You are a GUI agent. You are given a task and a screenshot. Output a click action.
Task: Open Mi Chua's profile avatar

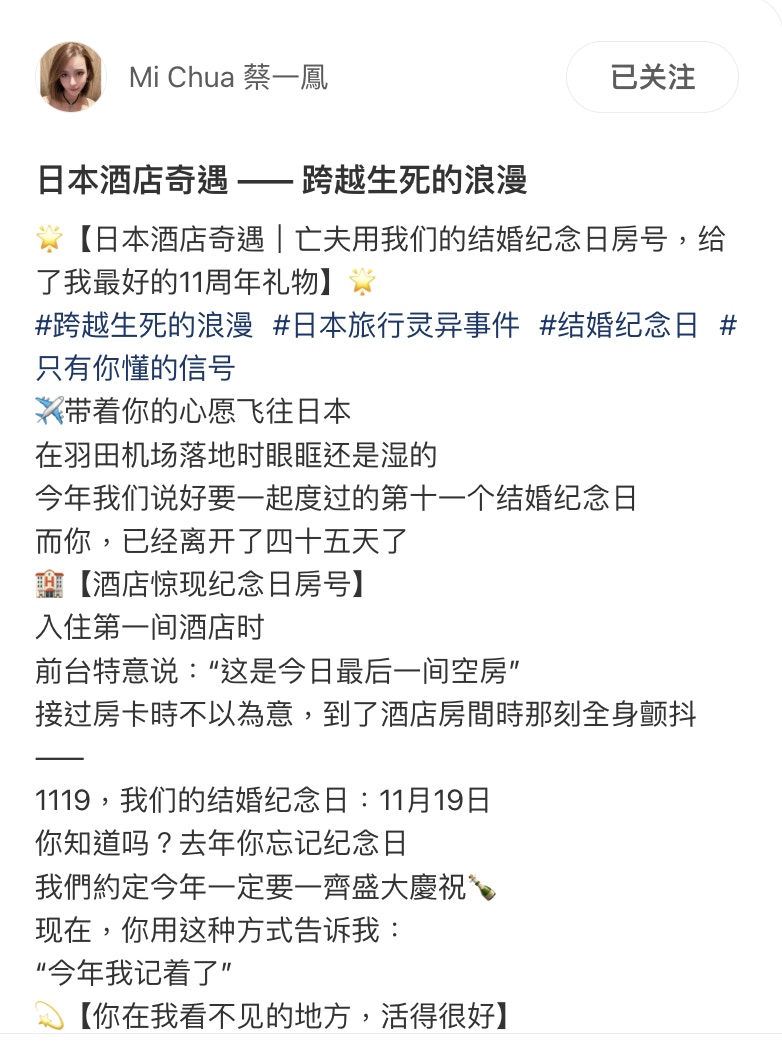pos(72,77)
